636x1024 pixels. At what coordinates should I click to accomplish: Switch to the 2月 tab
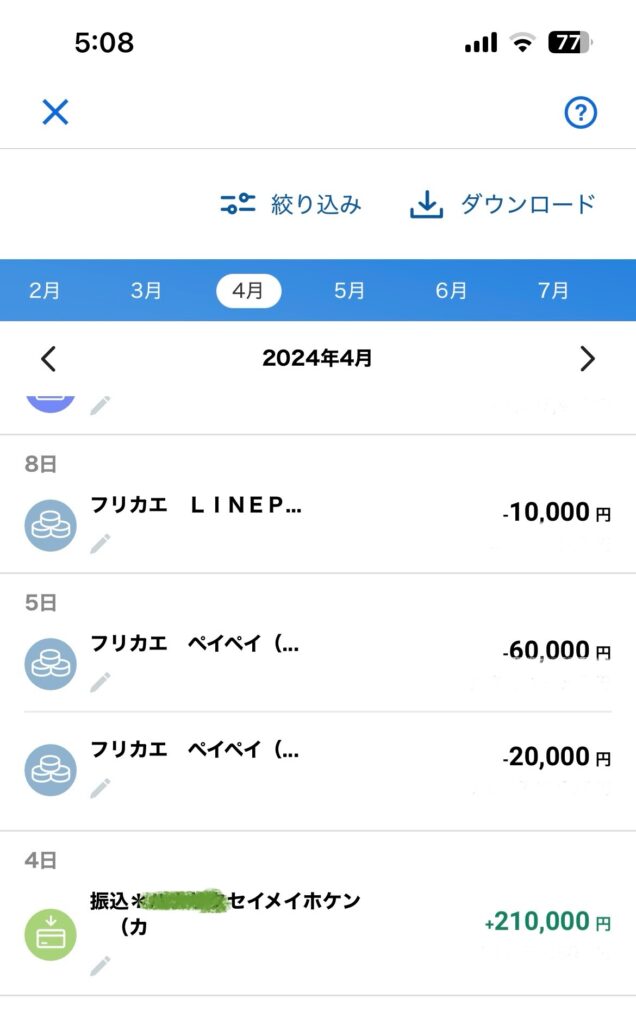coord(44,290)
